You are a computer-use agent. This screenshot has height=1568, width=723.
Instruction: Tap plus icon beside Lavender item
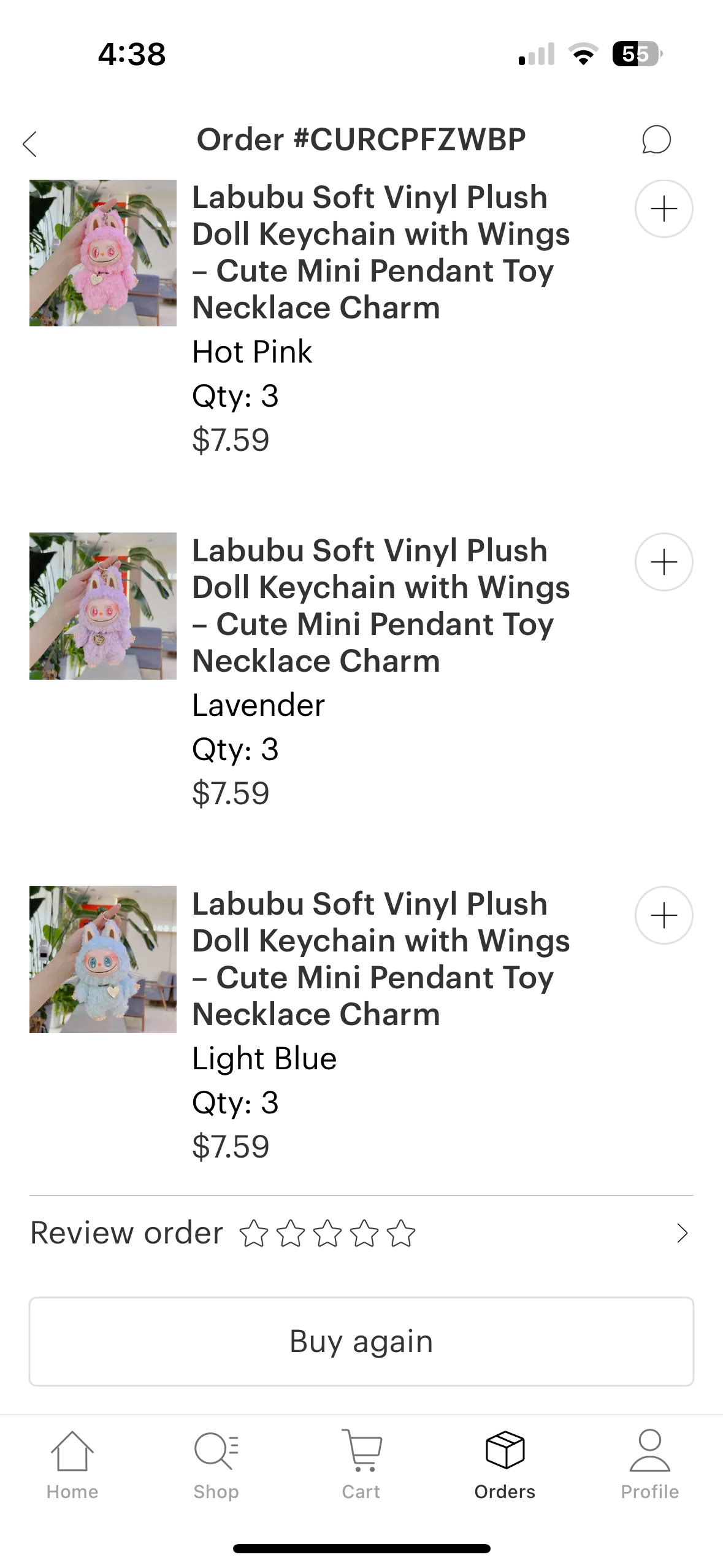coord(664,562)
